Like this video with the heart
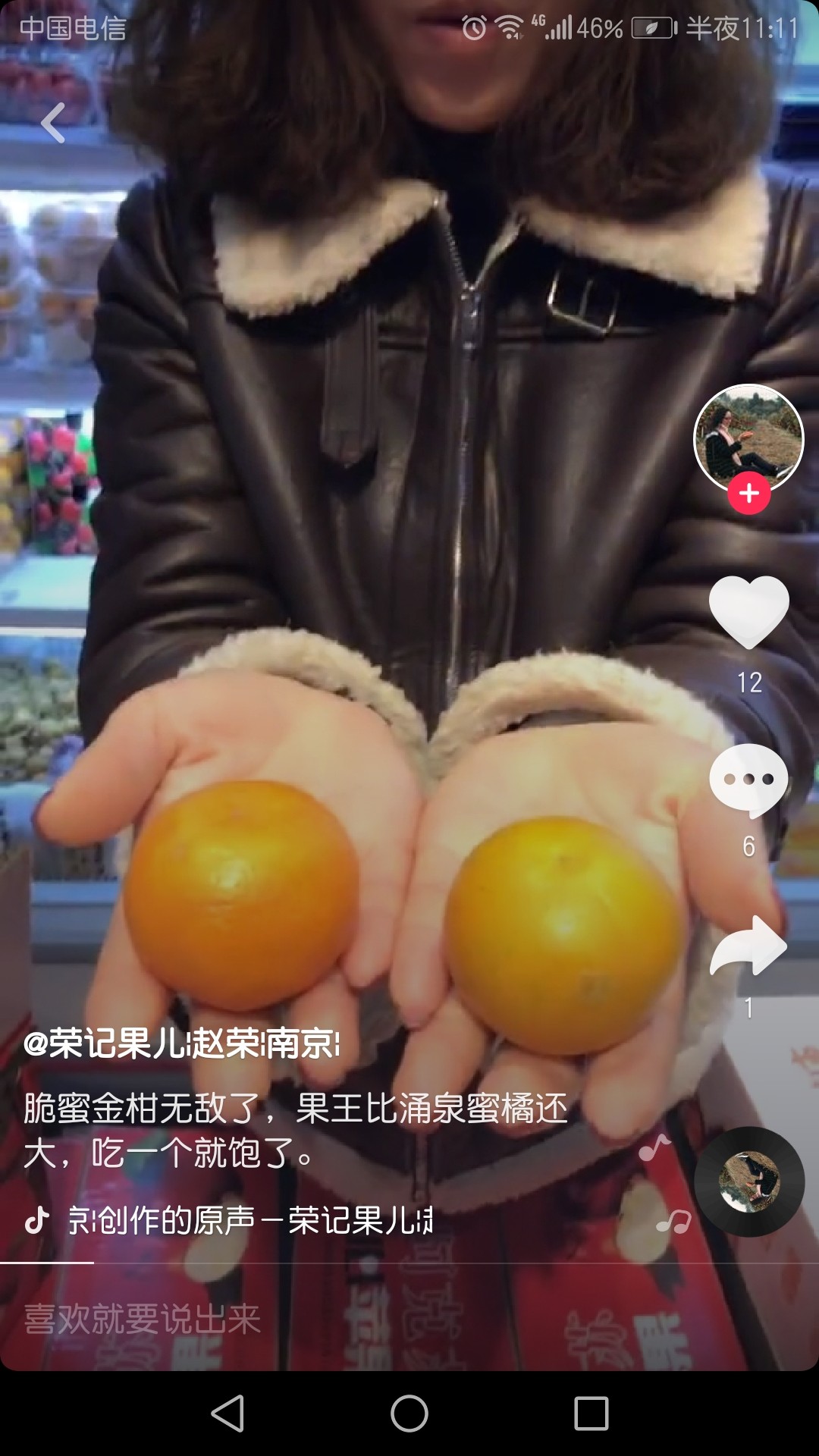This screenshot has height=1456, width=819. click(x=749, y=611)
